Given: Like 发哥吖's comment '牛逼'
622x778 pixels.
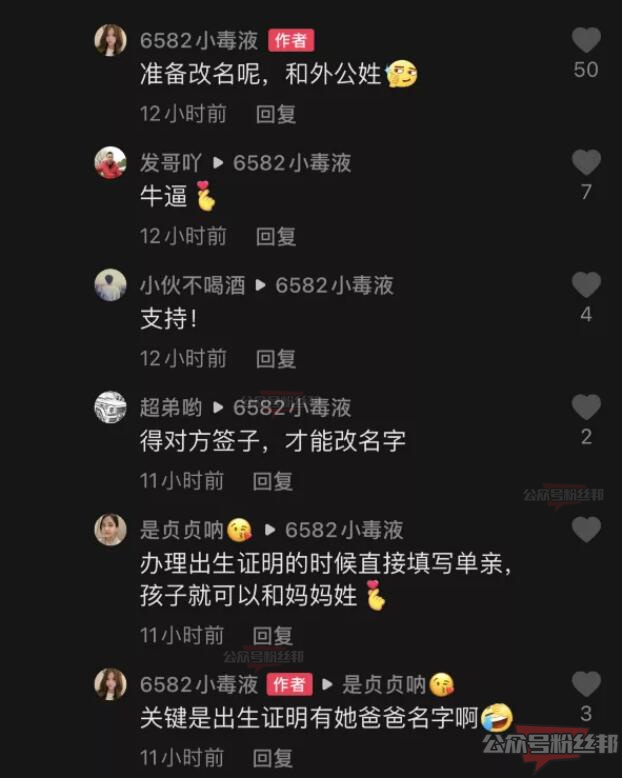Looking at the screenshot, I should pos(586,163).
